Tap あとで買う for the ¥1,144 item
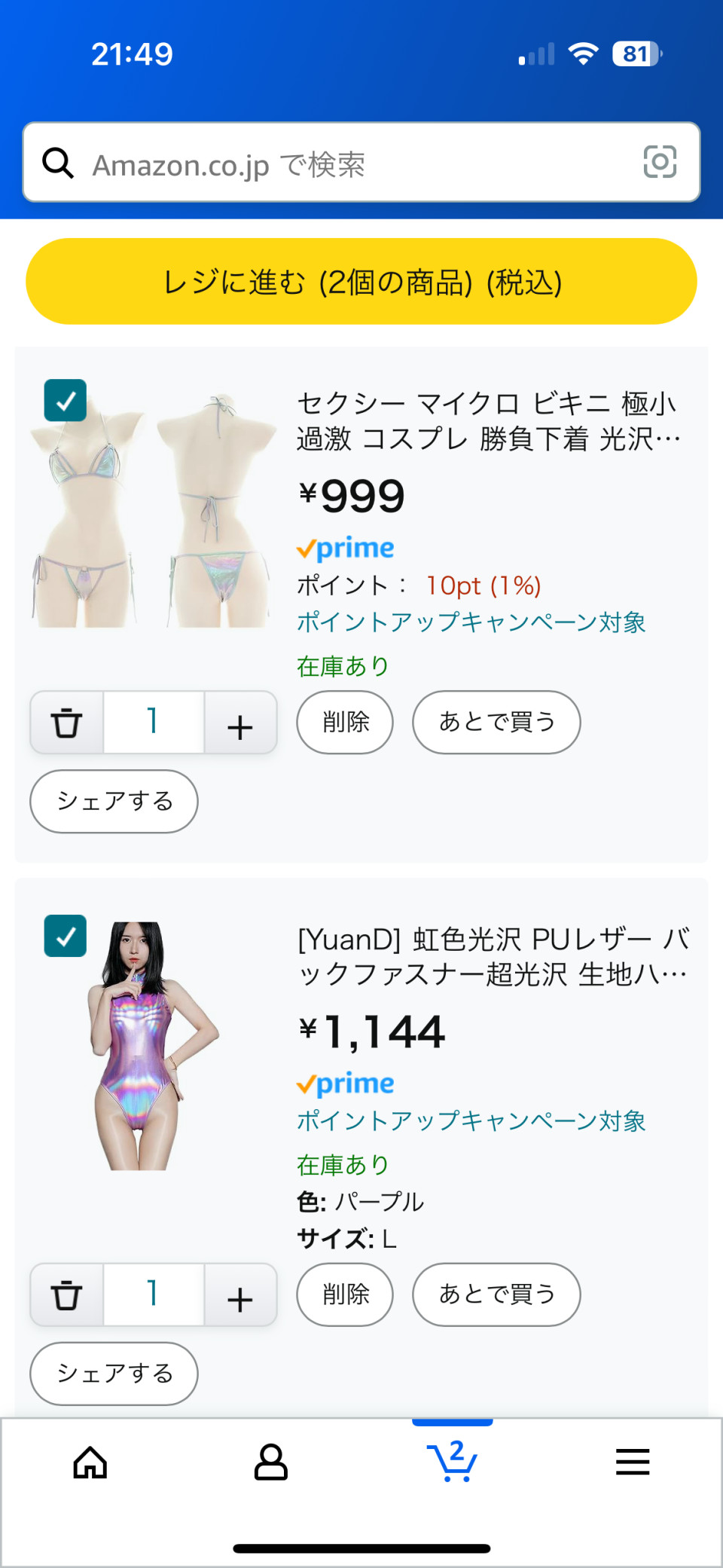723x1568 pixels. [x=496, y=1294]
